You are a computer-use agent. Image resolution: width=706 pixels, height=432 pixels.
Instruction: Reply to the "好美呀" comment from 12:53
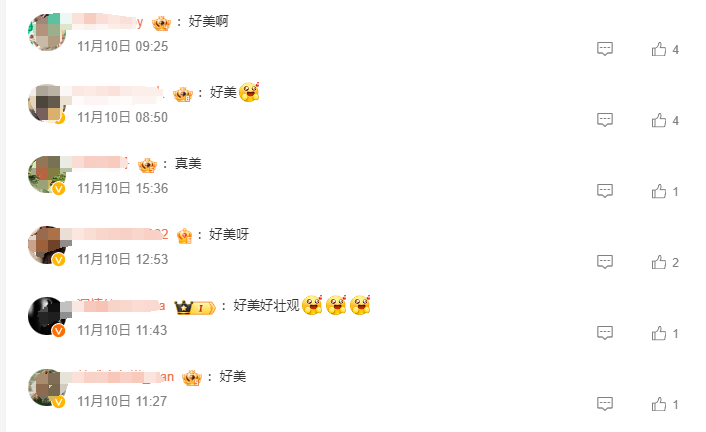click(605, 262)
